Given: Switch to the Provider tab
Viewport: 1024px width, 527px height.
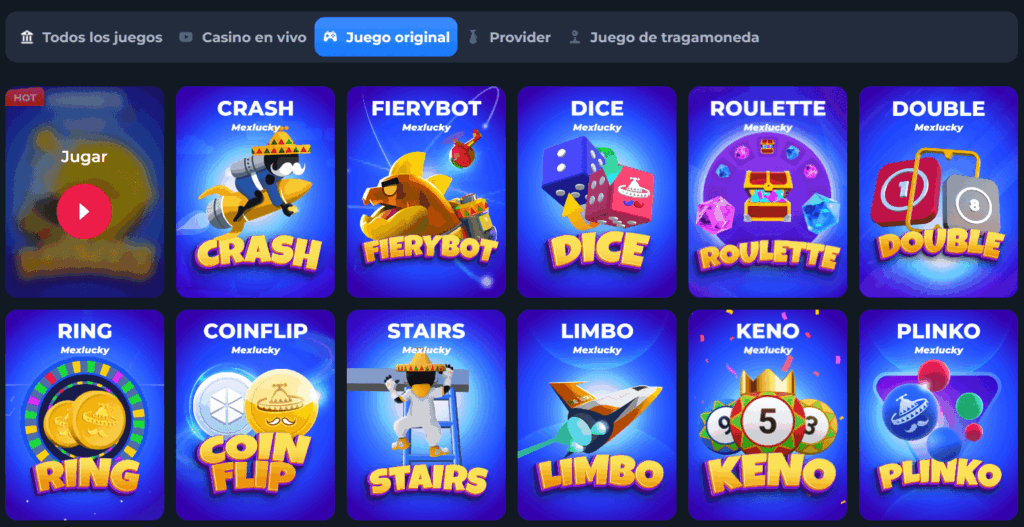Looking at the screenshot, I should click(x=509, y=37).
